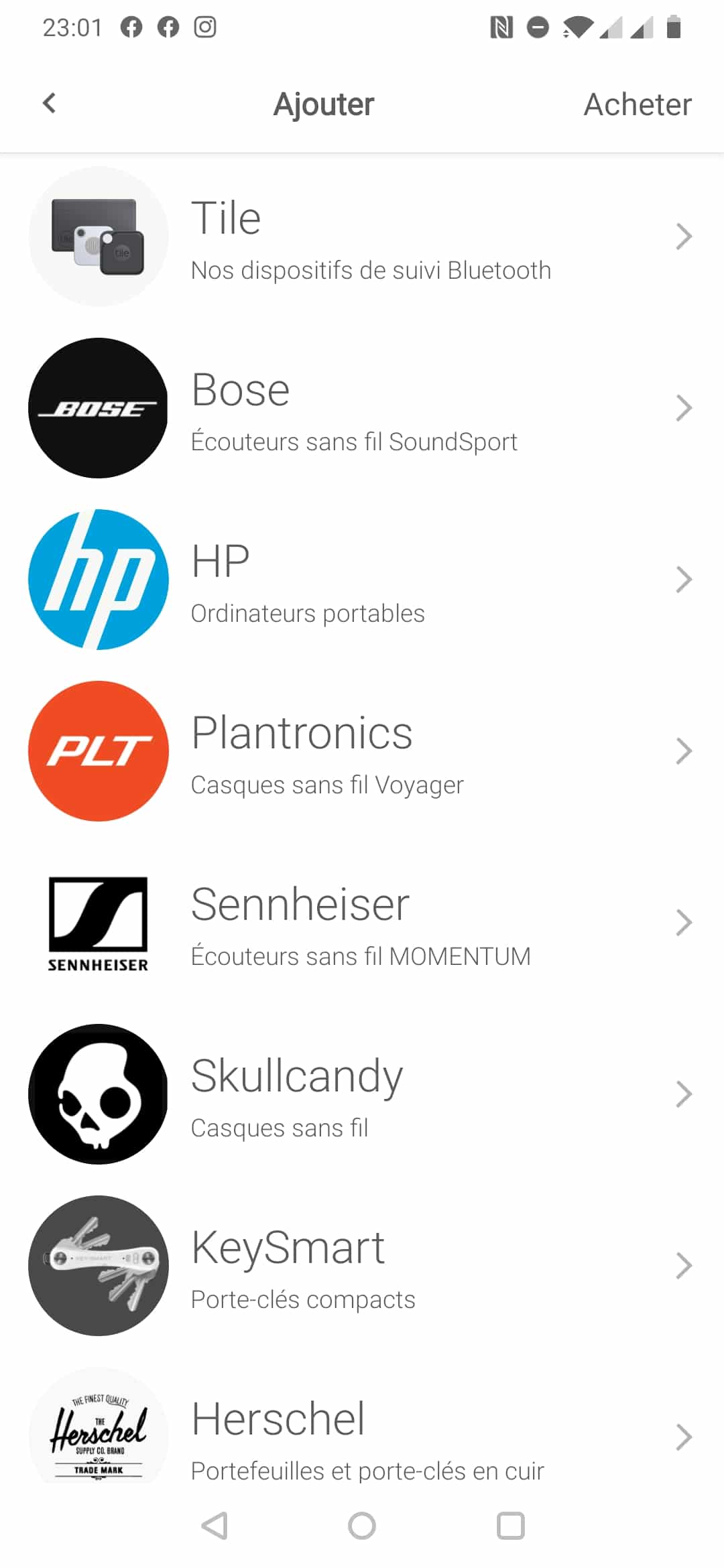Open HP Ordinateurs portables

362,580
